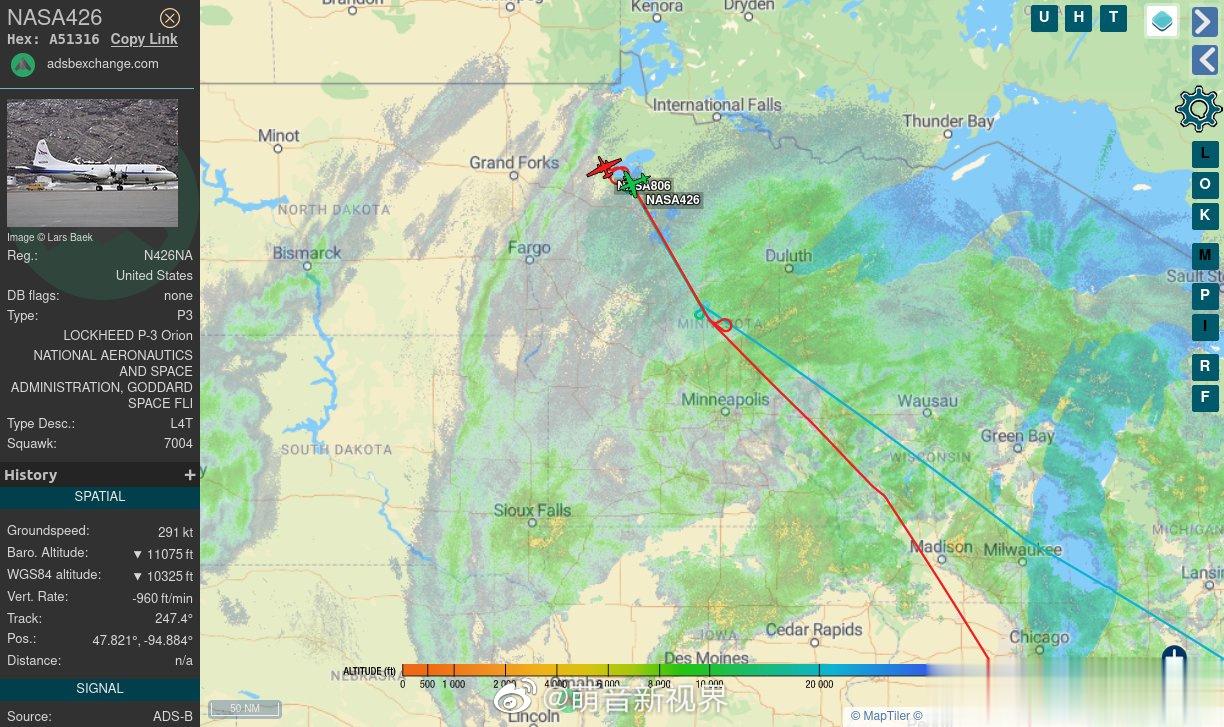1224x727 pixels.
Task: Select the NASA426 aircraft on the map
Action: click(x=633, y=183)
